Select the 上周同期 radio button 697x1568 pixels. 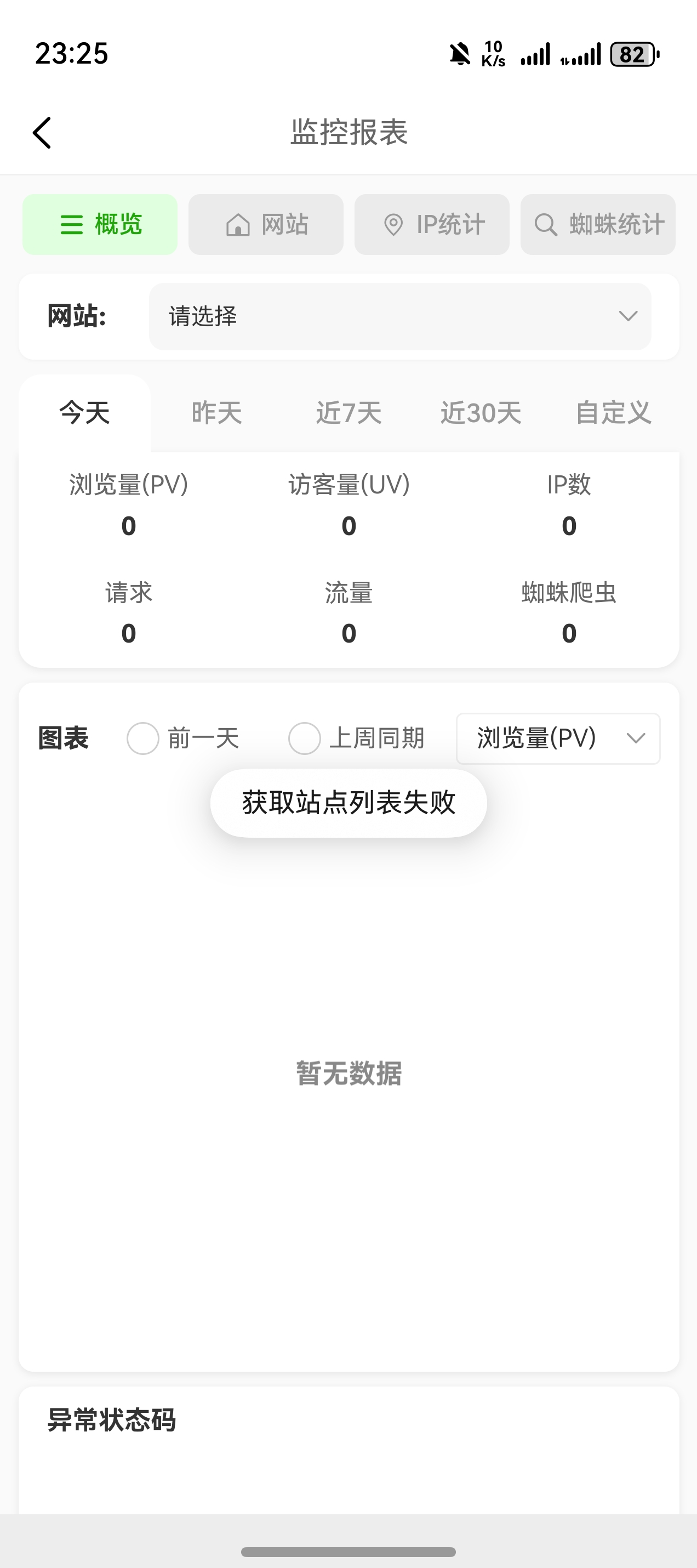click(x=304, y=738)
